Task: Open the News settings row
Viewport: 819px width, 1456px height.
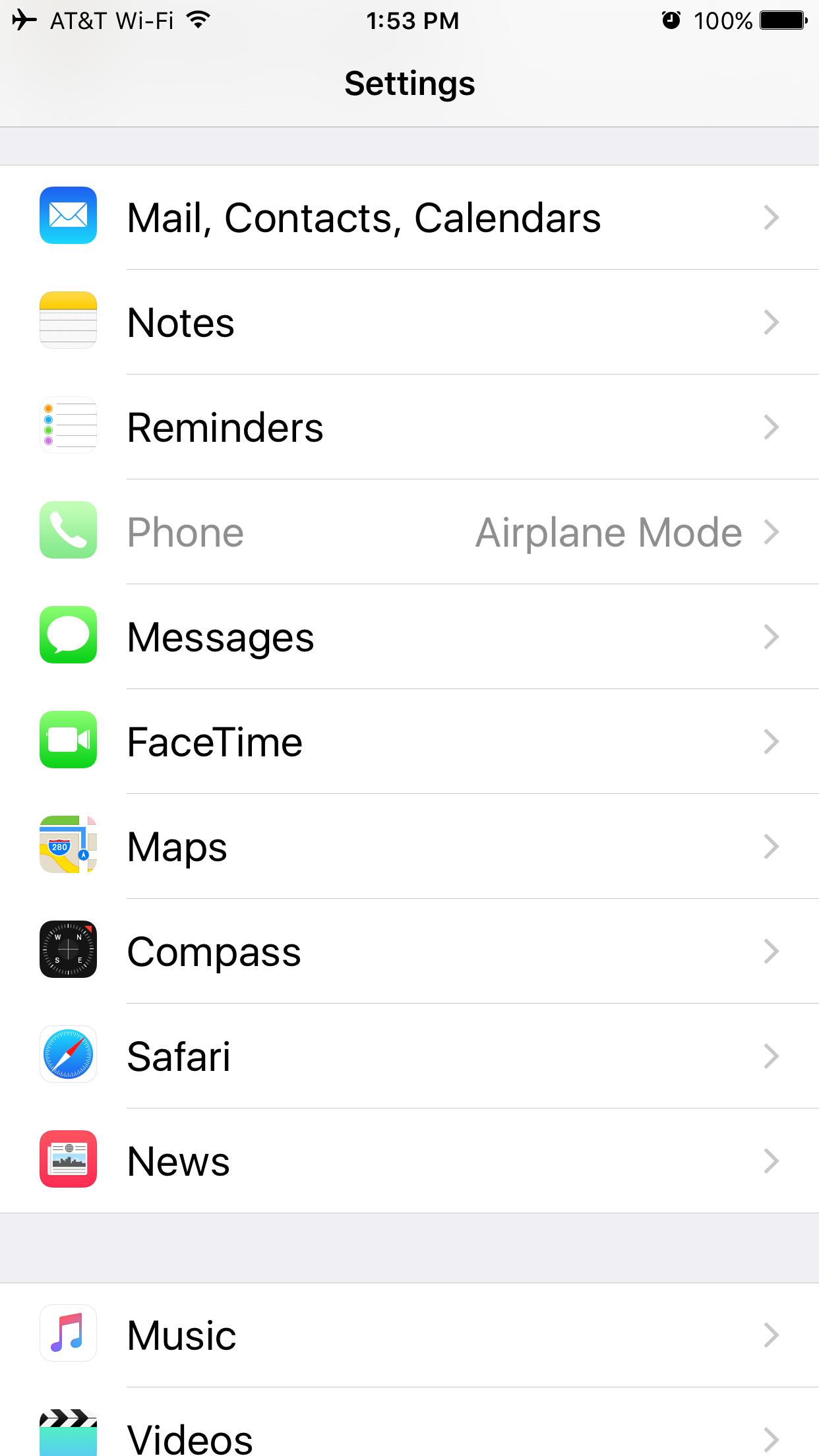Action: (409, 1161)
